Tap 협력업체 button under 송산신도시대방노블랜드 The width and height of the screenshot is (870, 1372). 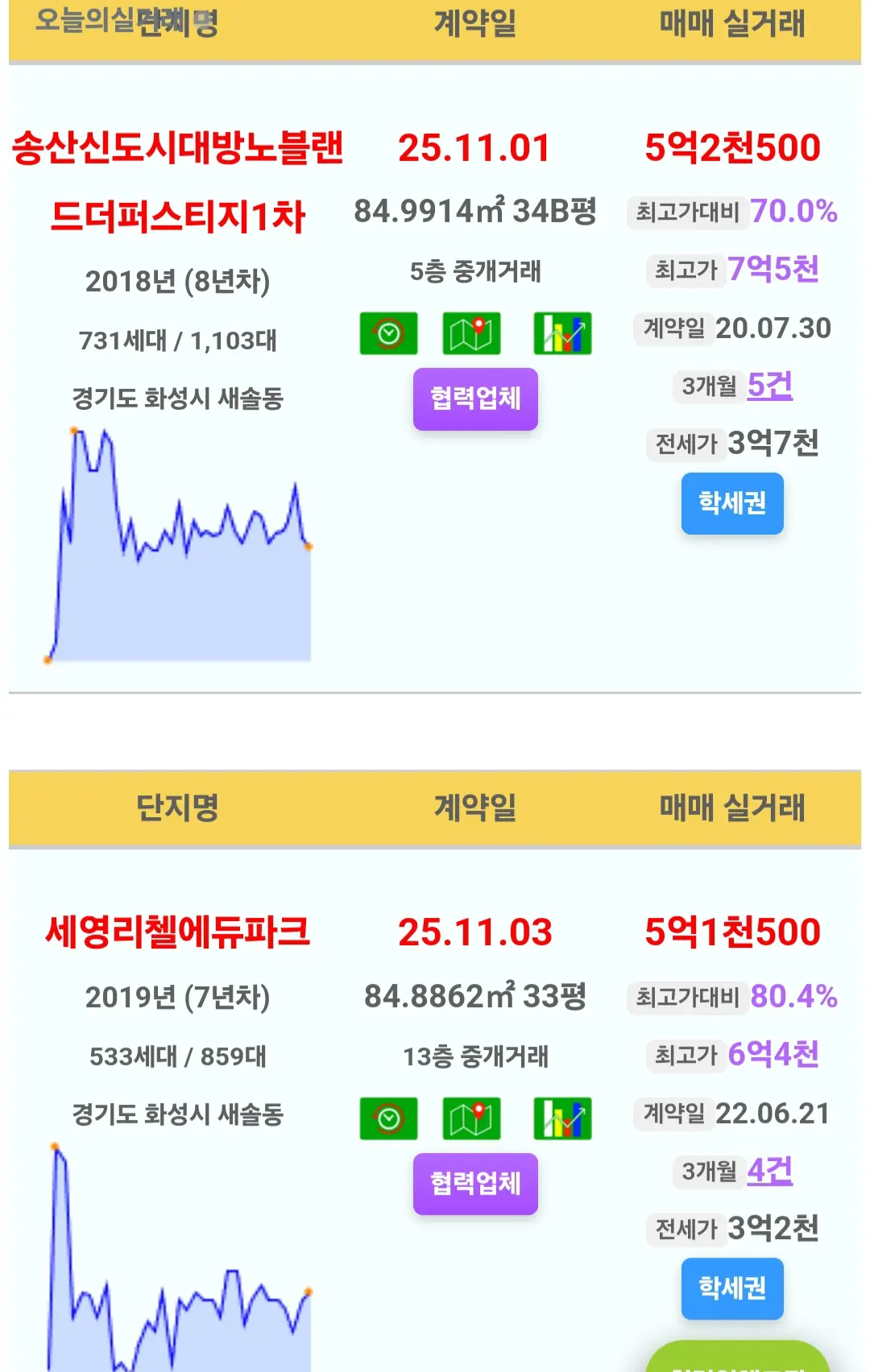[x=475, y=399]
